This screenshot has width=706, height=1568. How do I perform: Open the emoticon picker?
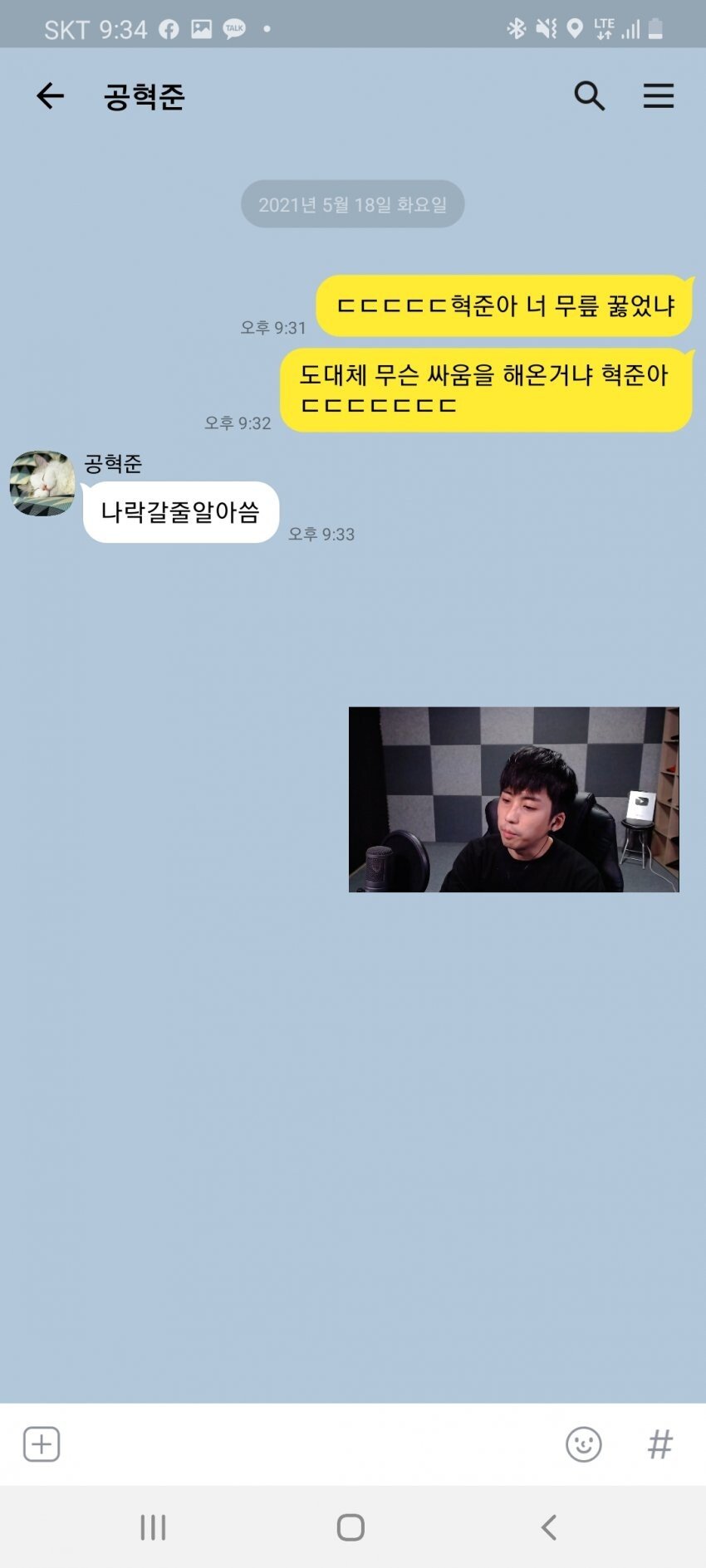click(x=583, y=1444)
